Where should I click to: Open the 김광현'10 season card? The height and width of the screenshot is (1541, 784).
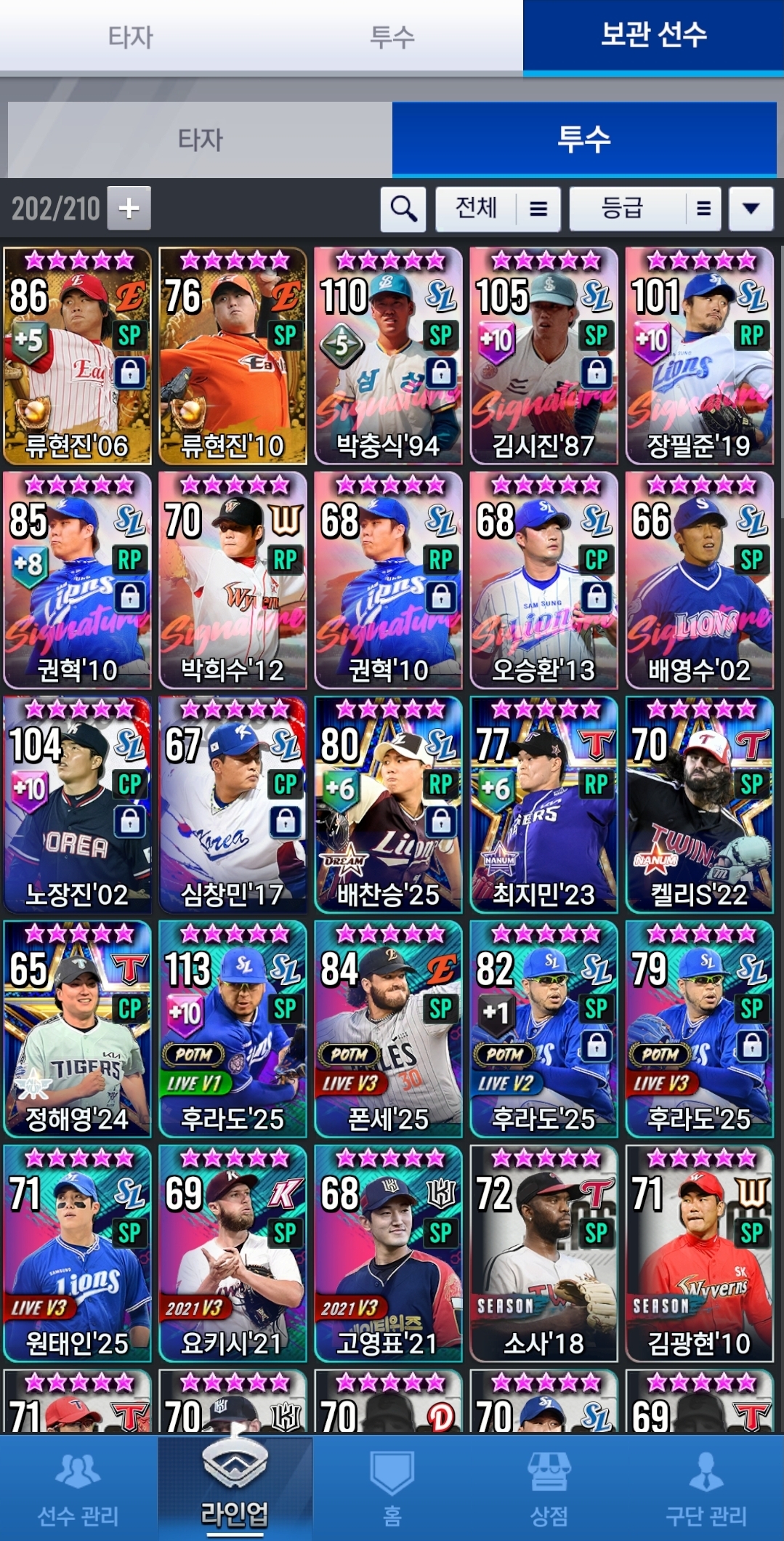point(699,1253)
